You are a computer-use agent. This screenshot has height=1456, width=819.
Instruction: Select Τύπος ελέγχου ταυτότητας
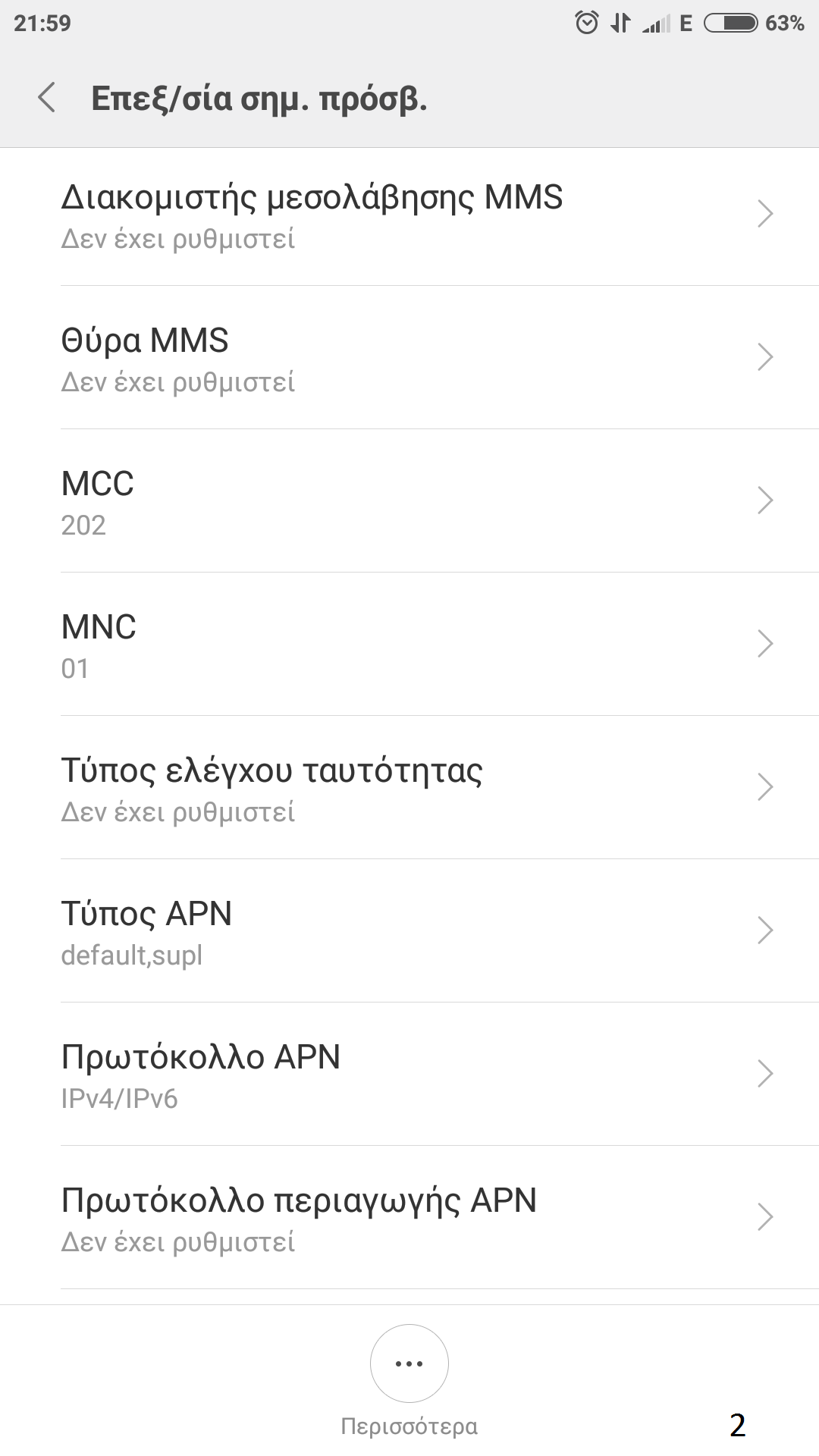coord(409,788)
